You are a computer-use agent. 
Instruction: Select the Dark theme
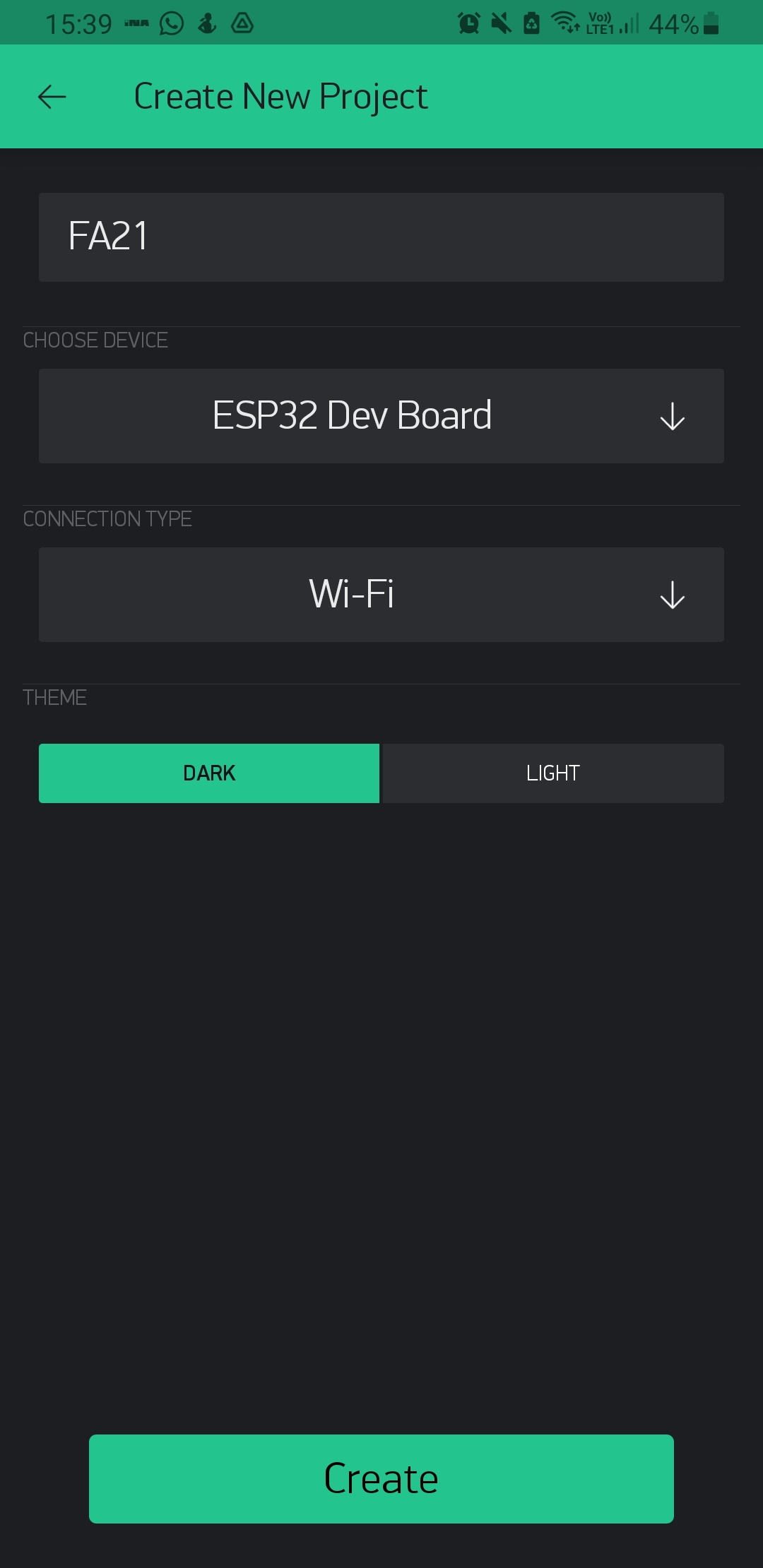pyautogui.click(x=209, y=773)
